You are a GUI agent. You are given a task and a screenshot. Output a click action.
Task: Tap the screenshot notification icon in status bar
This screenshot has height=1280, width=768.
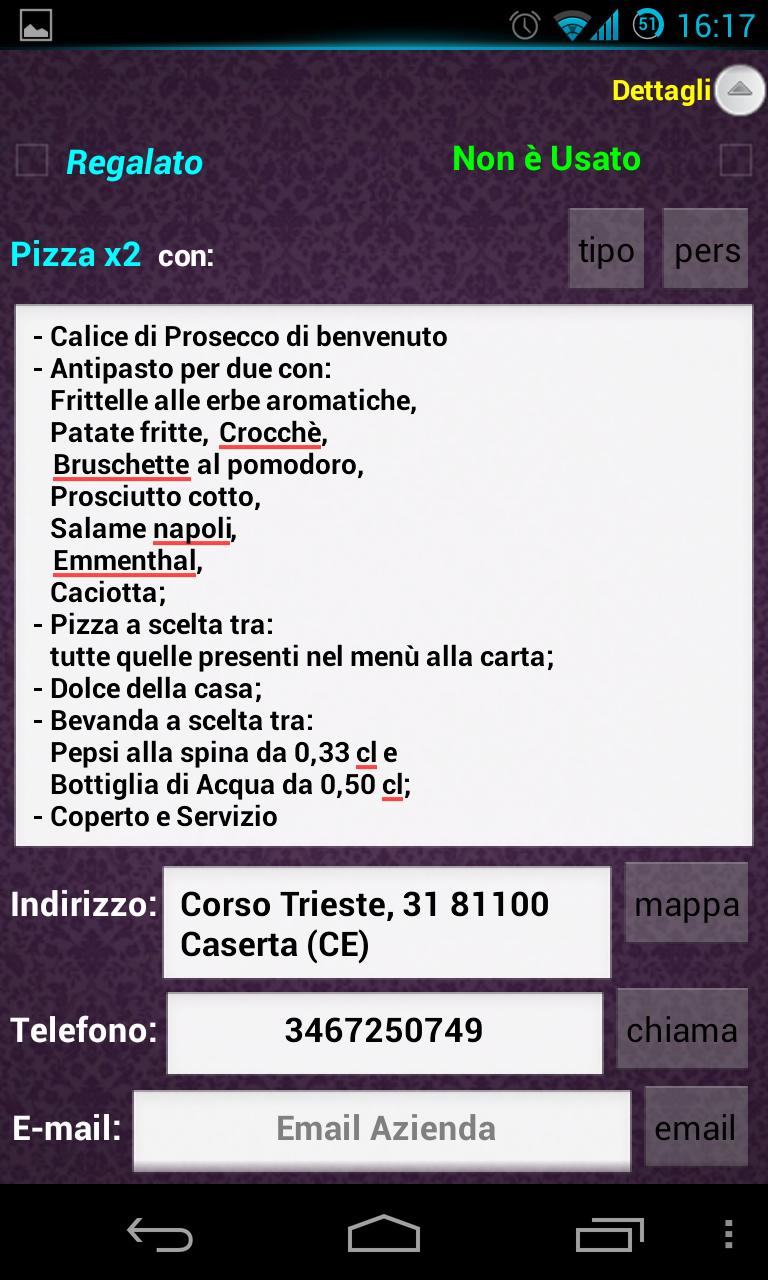point(35,22)
